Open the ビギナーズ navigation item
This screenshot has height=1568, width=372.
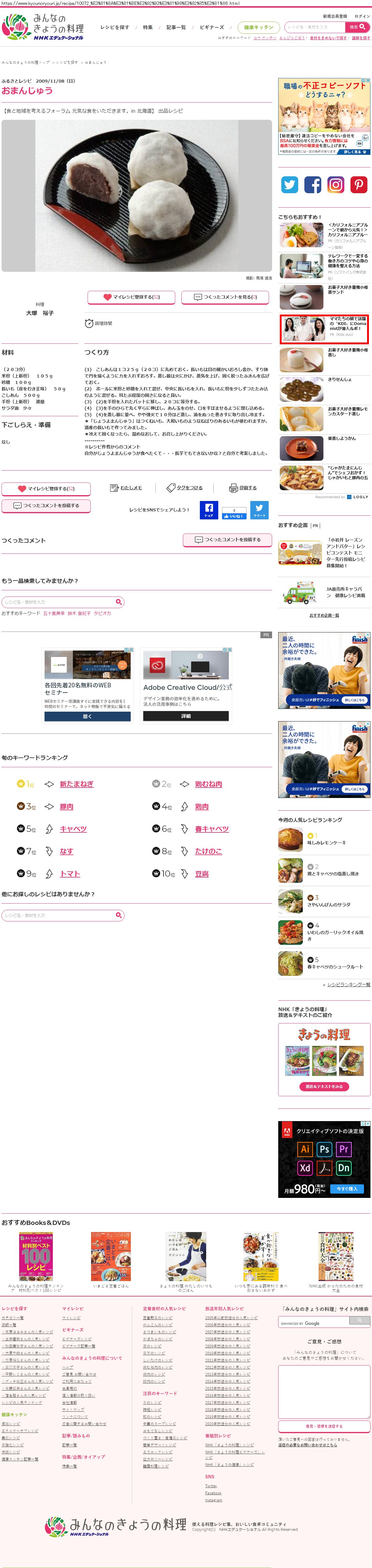[212, 27]
